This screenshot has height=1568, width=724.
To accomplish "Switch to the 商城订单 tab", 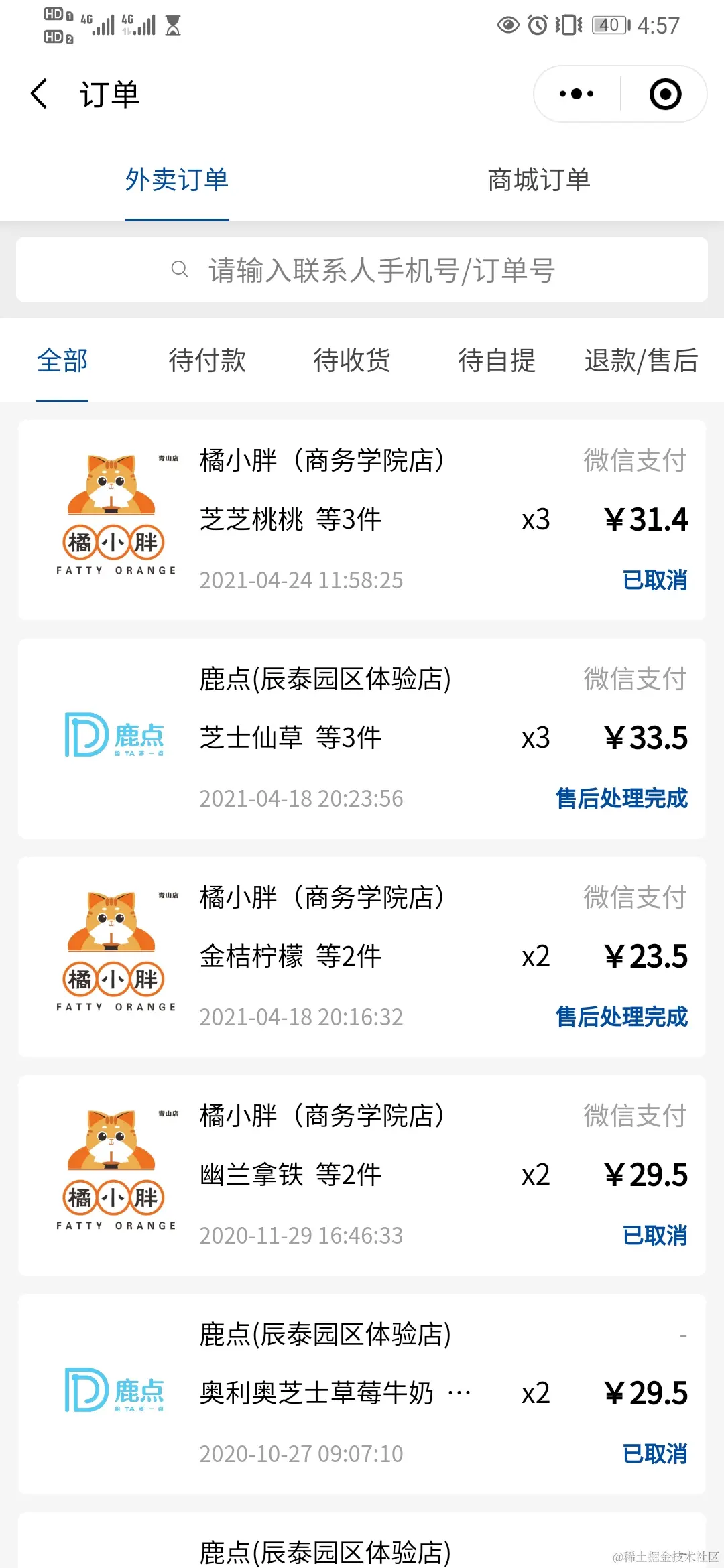I will pos(539,180).
